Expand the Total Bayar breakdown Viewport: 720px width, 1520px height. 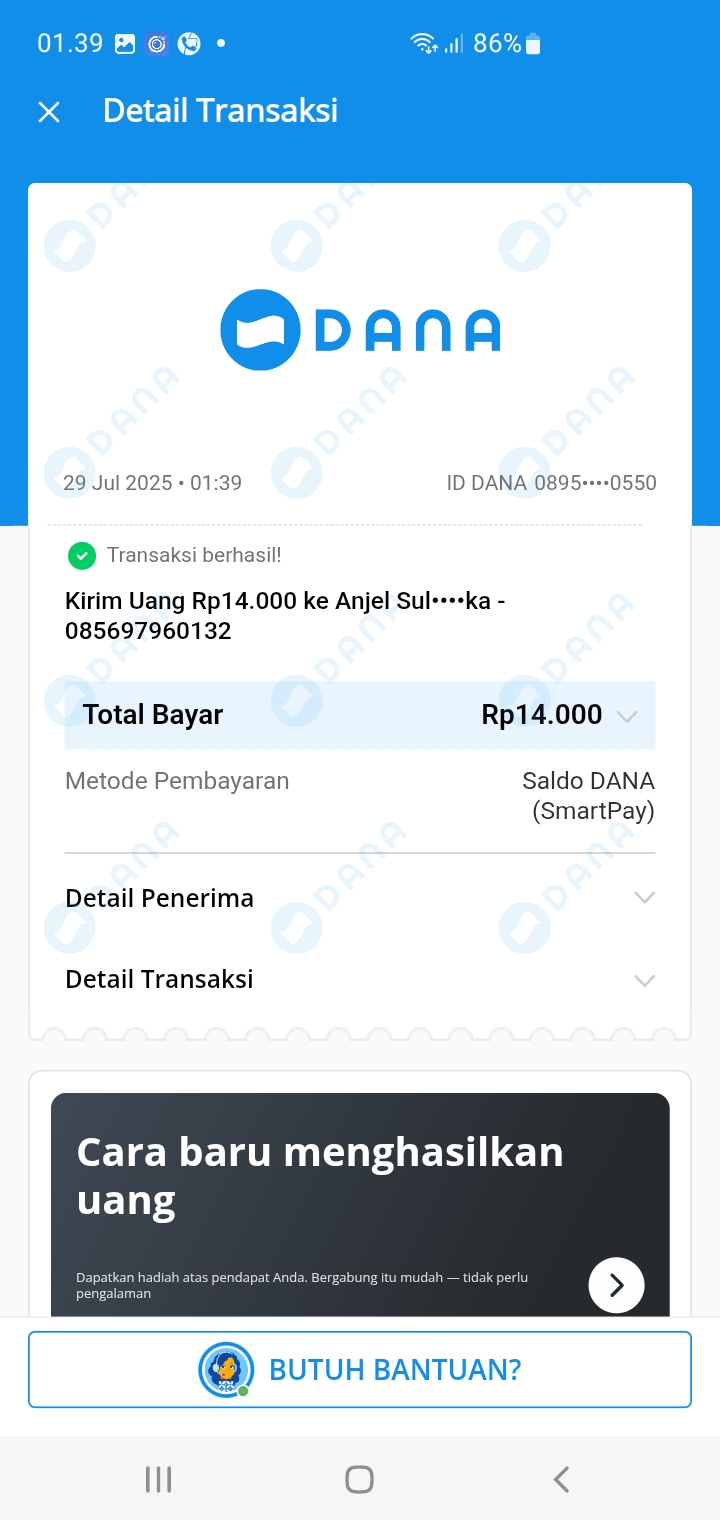pyautogui.click(x=627, y=716)
